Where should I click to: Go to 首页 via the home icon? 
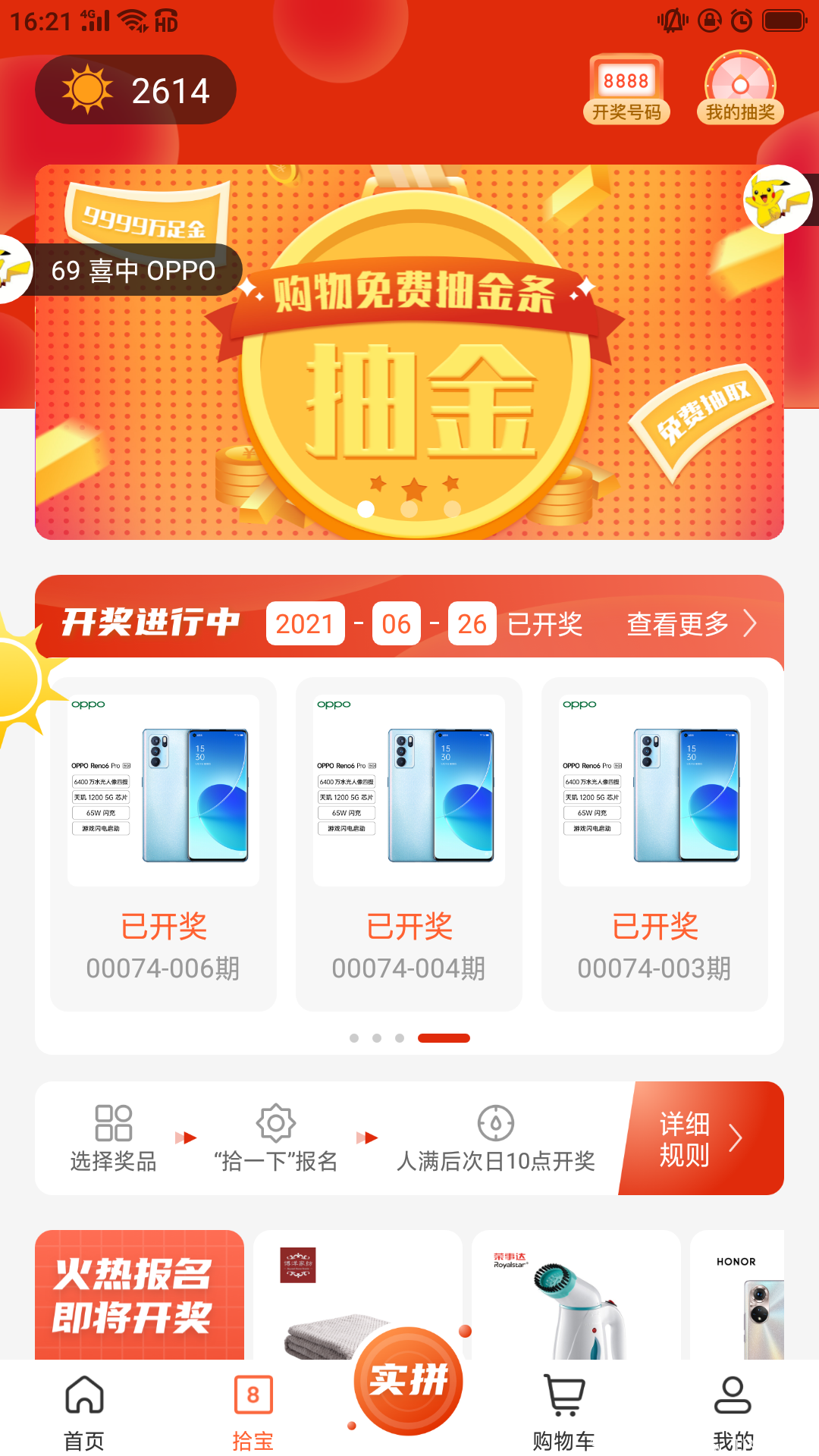point(83,1410)
